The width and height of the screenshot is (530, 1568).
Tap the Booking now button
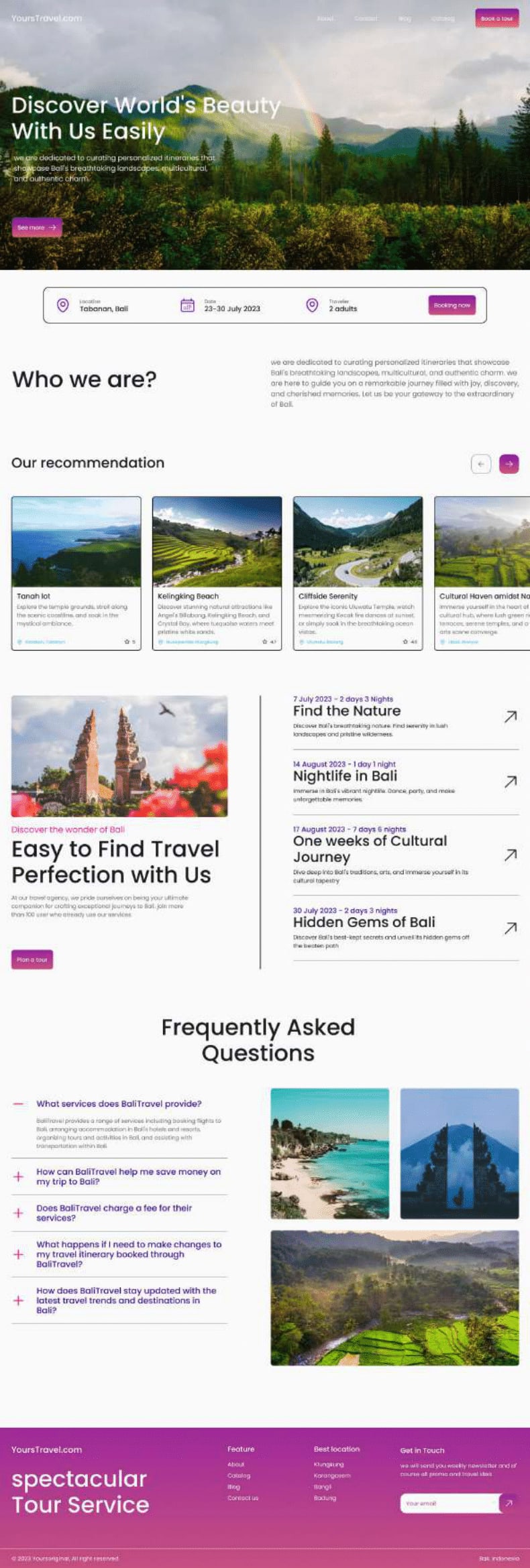point(452,305)
